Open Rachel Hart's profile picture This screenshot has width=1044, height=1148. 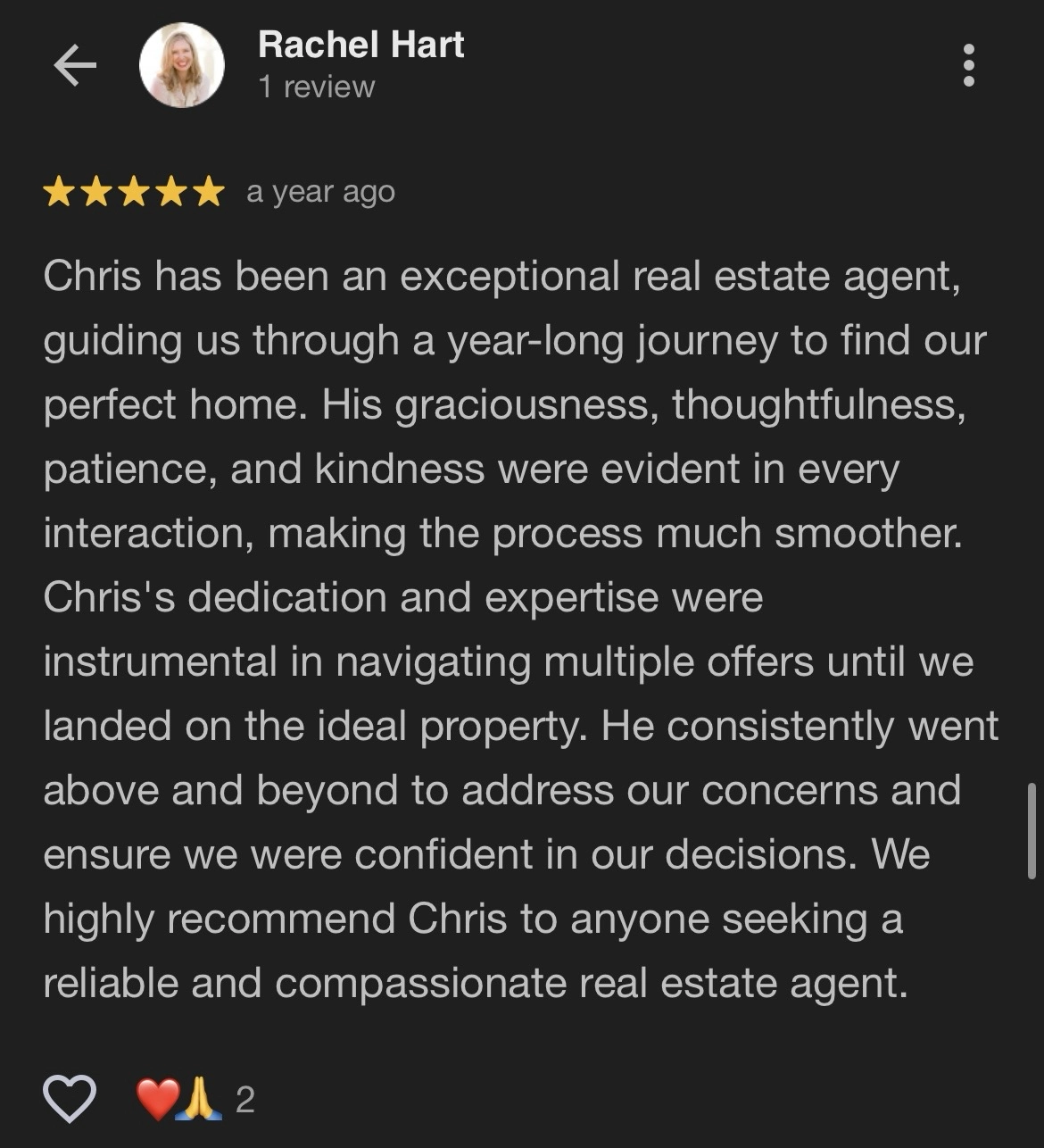[182, 66]
